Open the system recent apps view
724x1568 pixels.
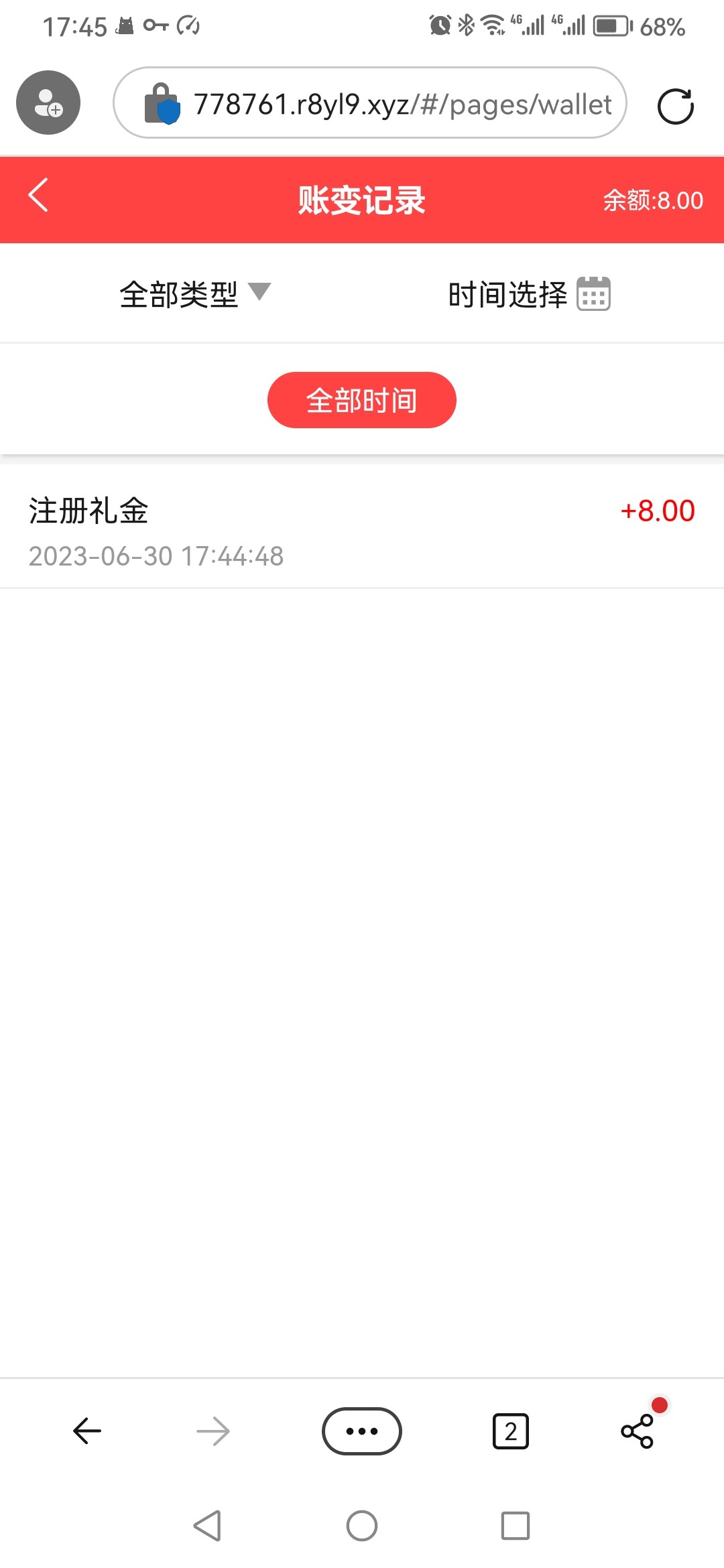[x=516, y=1526]
